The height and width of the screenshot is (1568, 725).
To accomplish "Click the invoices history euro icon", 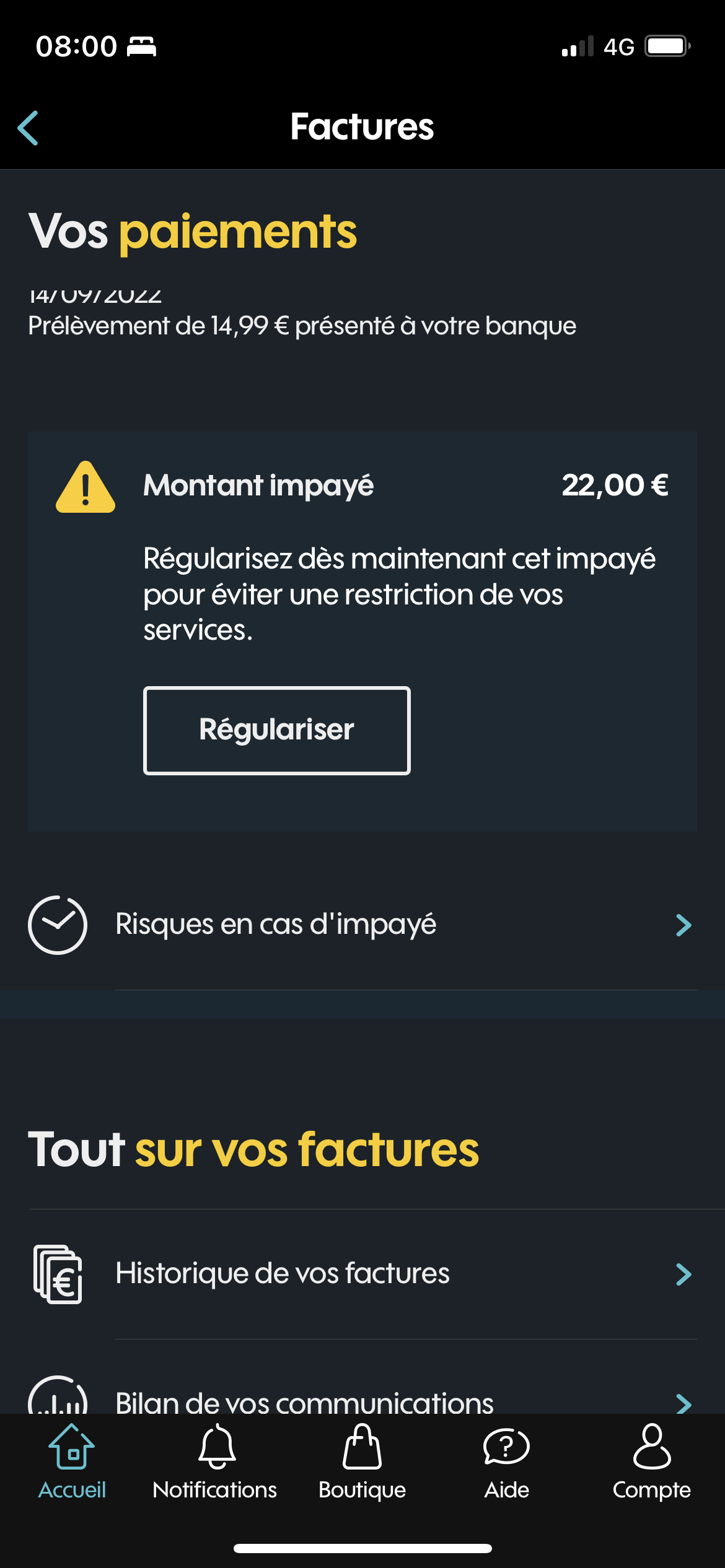I will [x=60, y=1274].
